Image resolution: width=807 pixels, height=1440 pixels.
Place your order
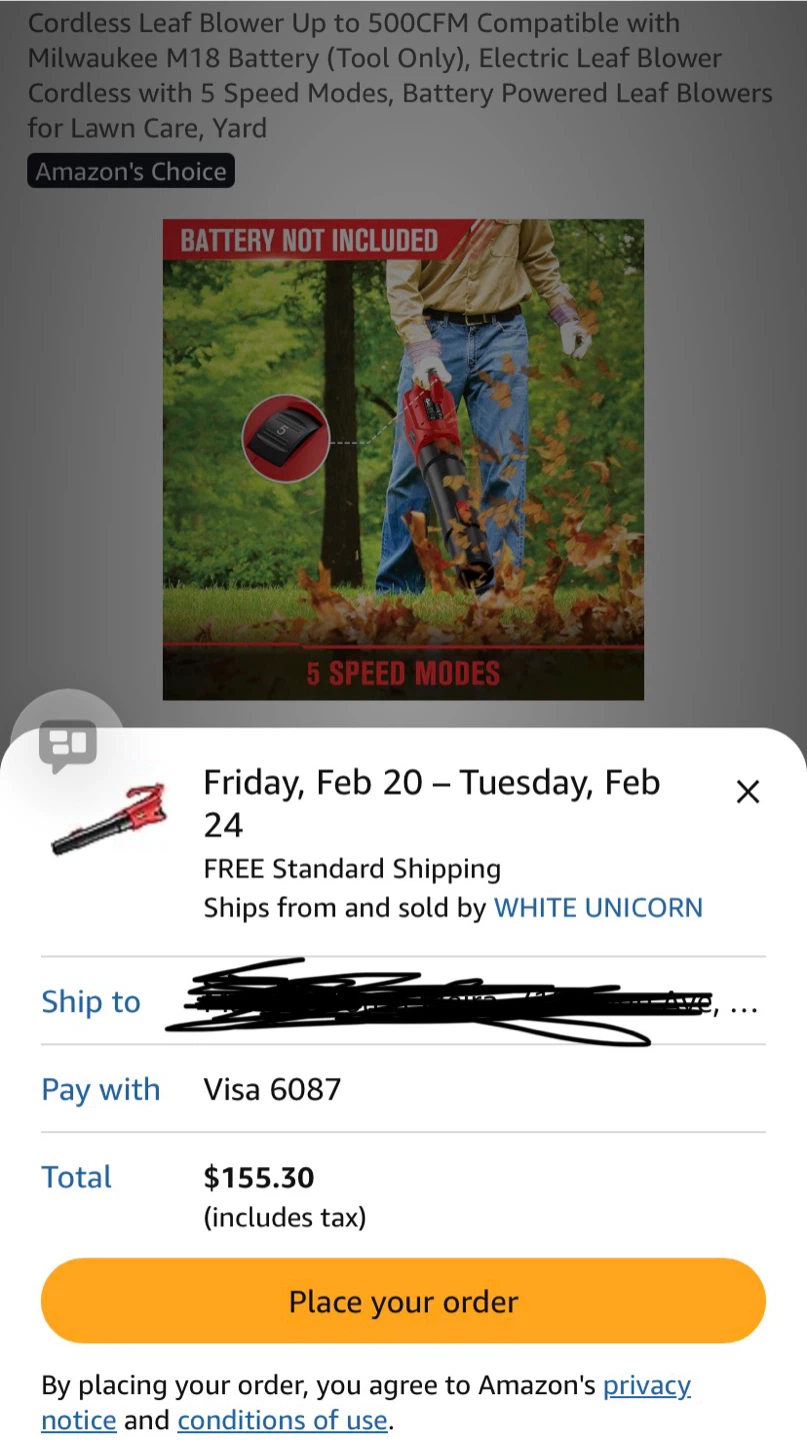point(403,1301)
